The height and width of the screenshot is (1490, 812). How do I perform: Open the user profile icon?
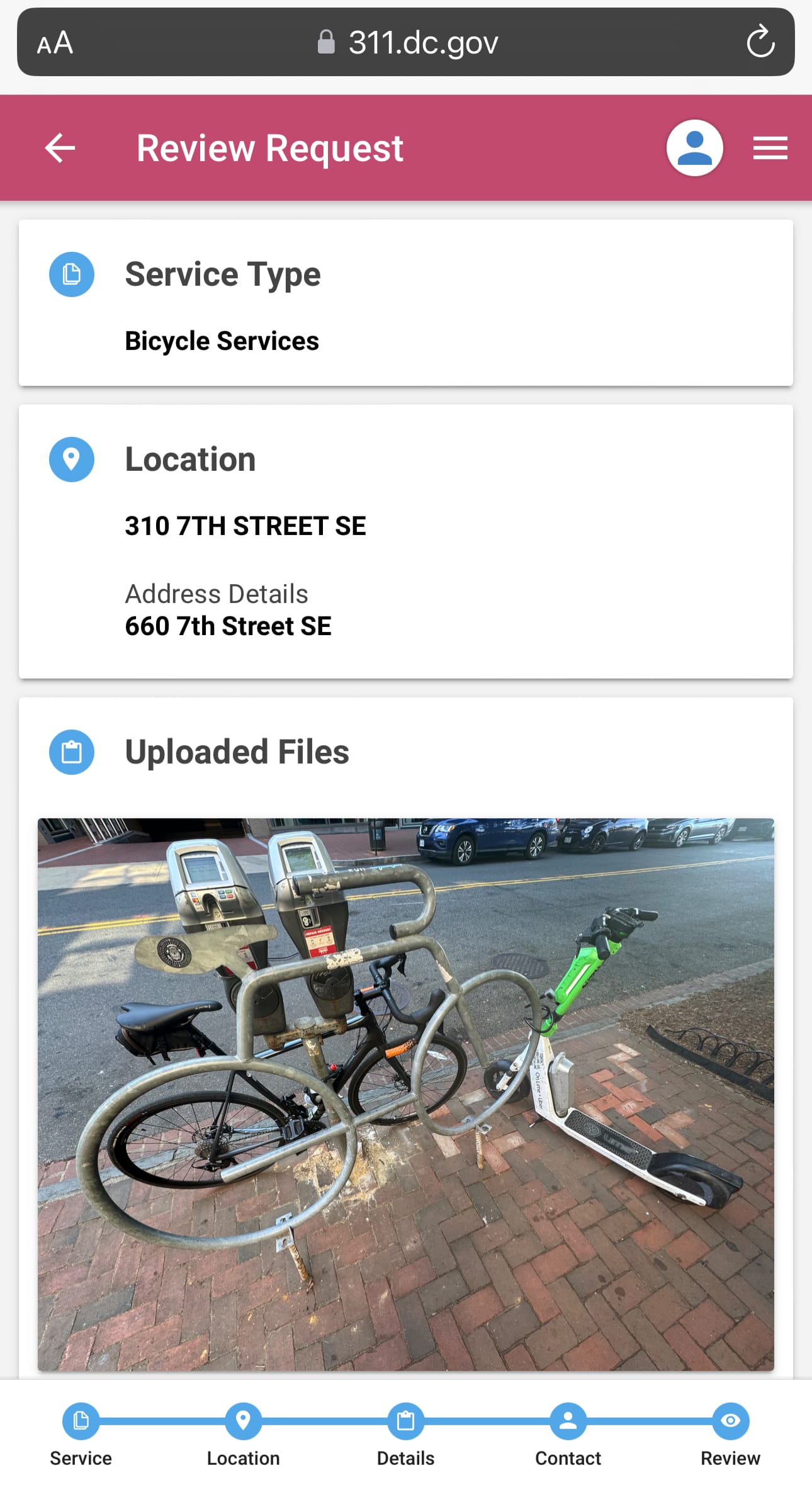pos(694,149)
